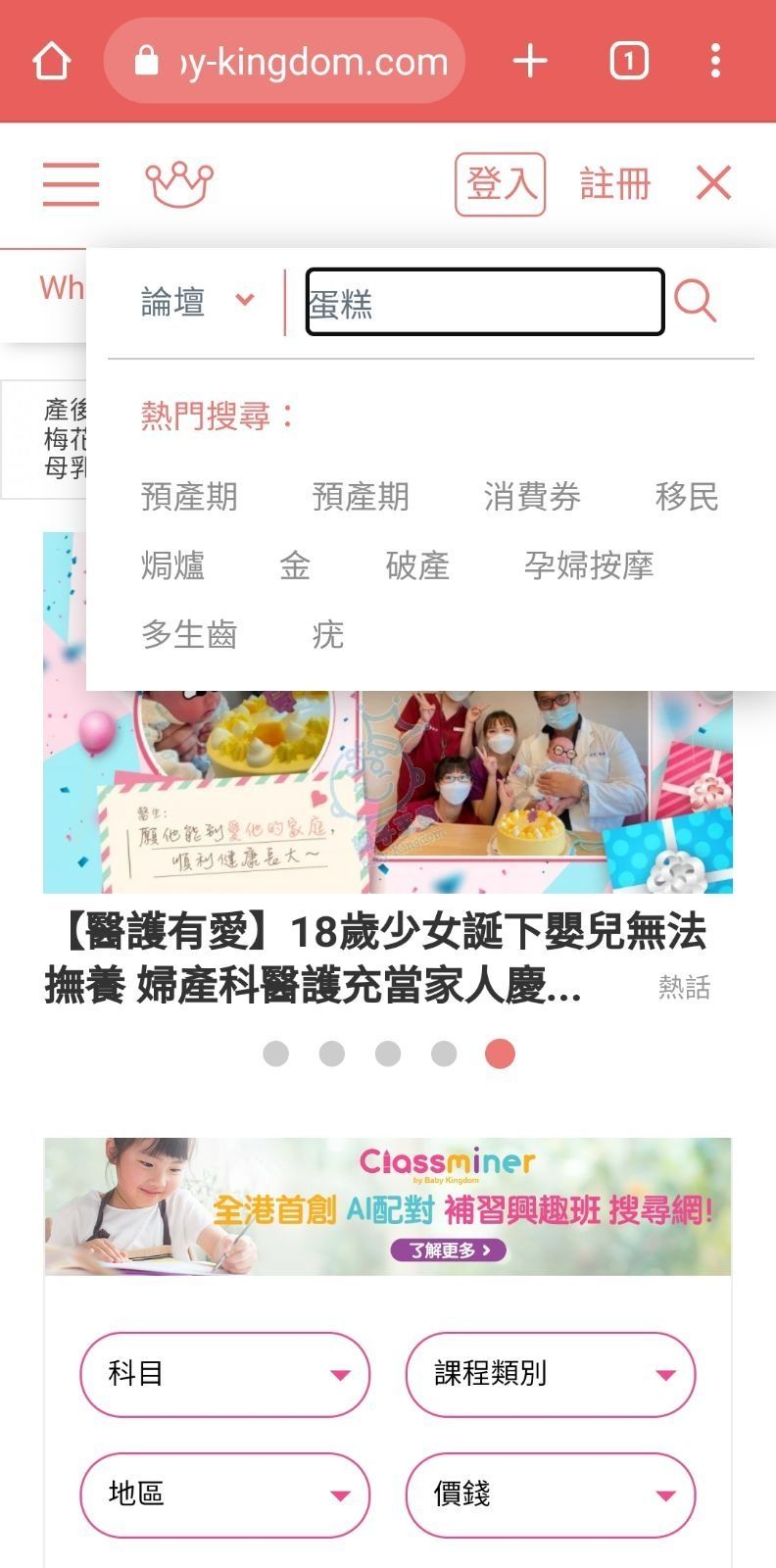Close the search panel
Viewport: 776px width, 1568px height.
pyautogui.click(x=713, y=183)
